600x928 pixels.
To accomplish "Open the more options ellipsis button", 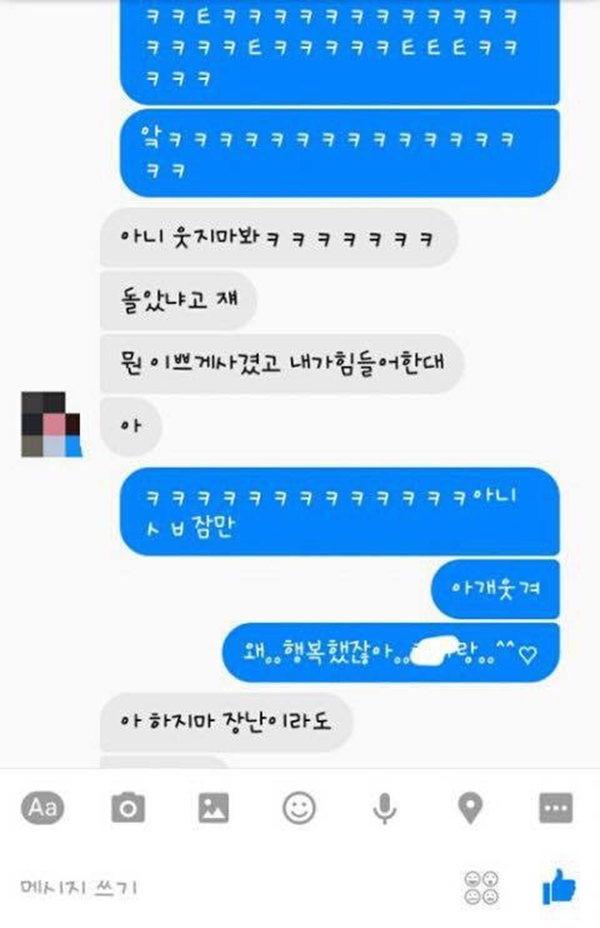I will coord(555,808).
